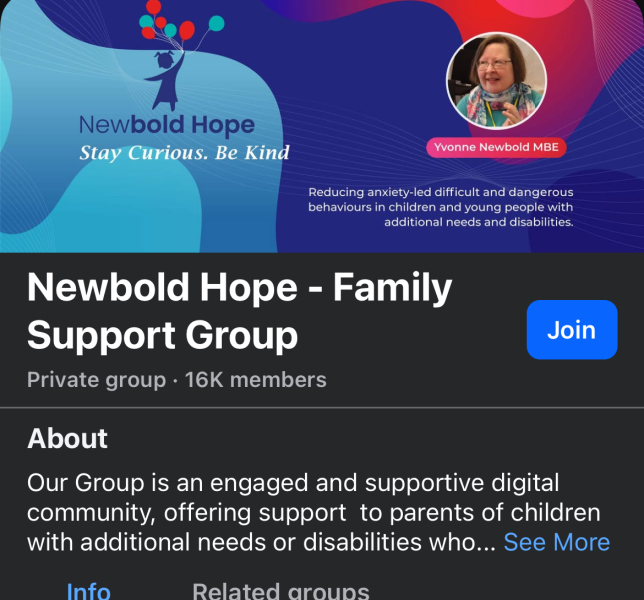Join the Newbold Hope group
644x600 pixels.
pyautogui.click(x=571, y=330)
